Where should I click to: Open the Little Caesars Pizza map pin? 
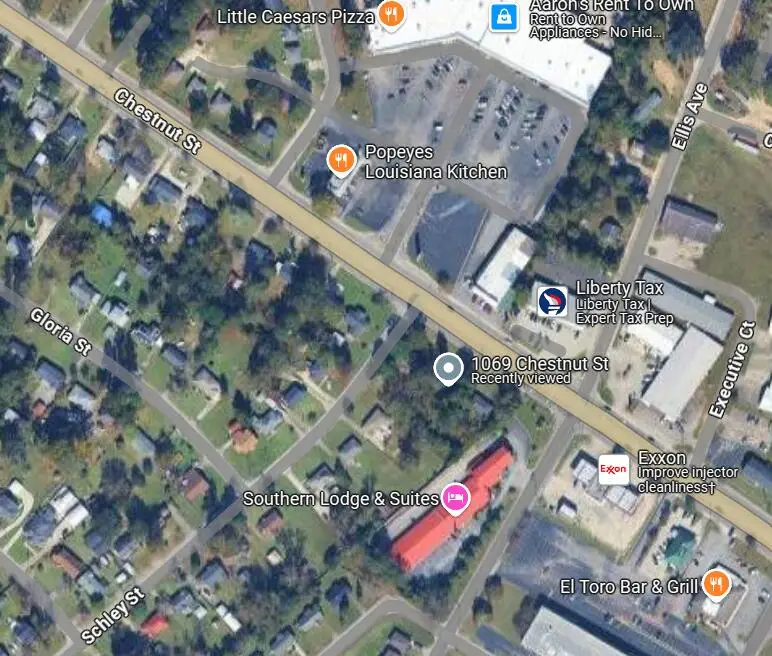point(391,15)
